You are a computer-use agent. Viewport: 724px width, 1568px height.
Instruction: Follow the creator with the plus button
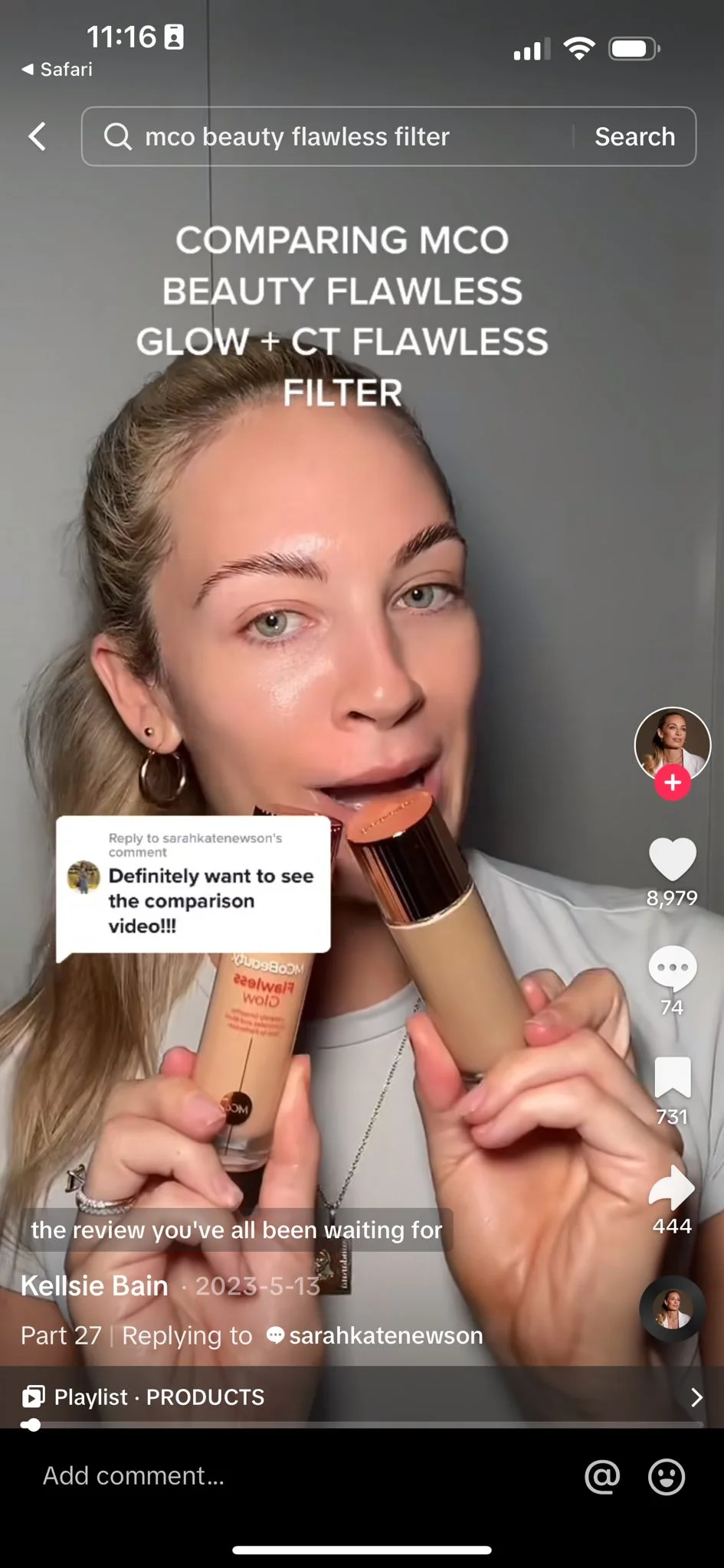click(x=673, y=782)
